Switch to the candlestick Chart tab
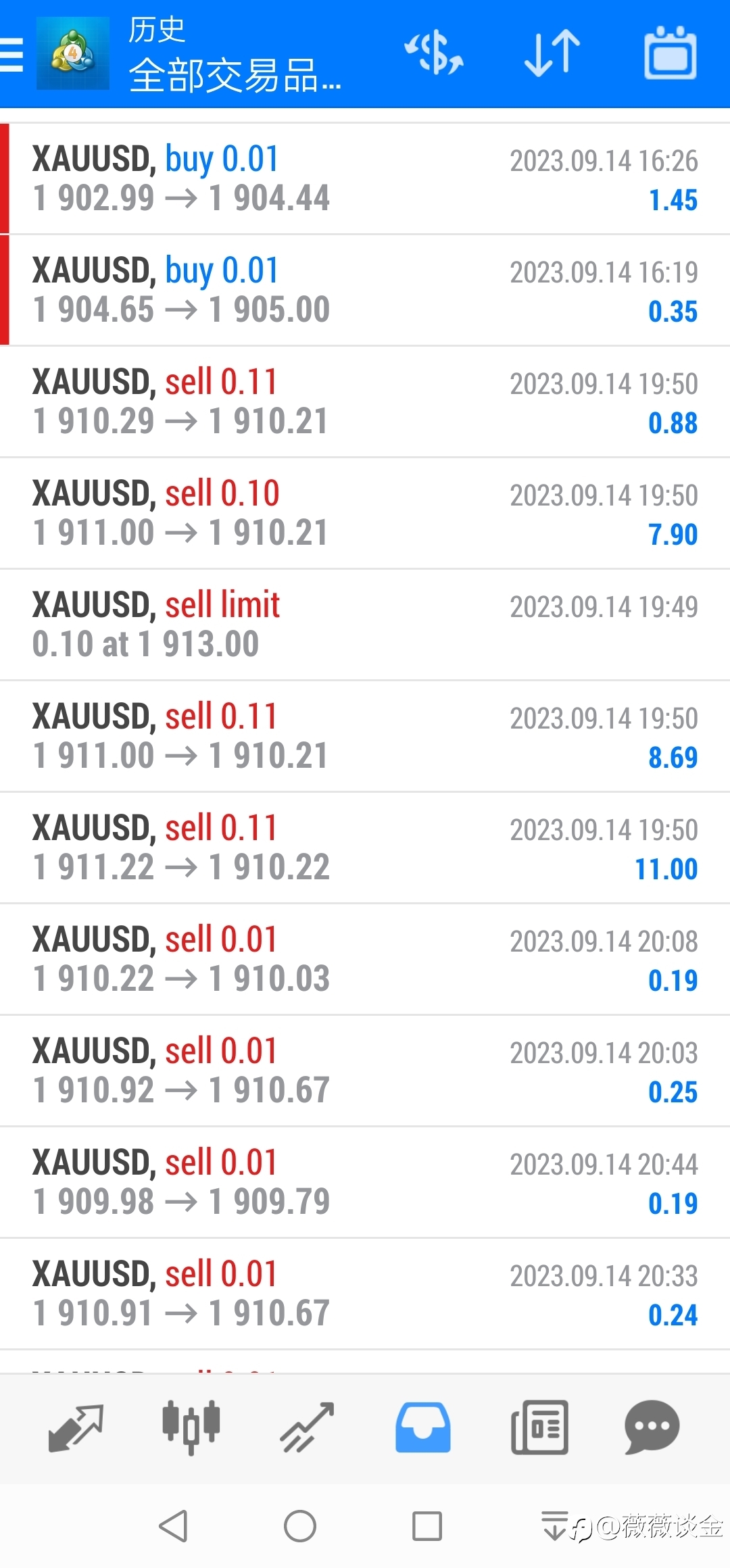This screenshot has height=1568, width=730. click(191, 1427)
